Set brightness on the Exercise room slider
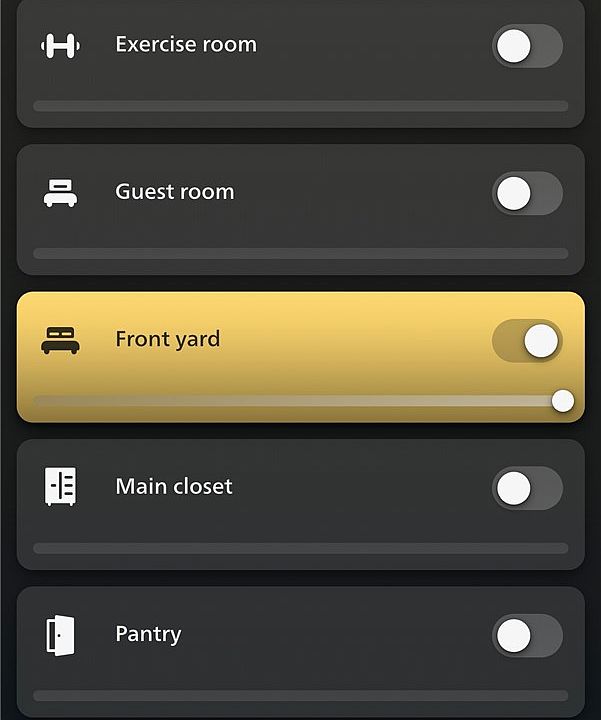The width and height of the screenshot is (601, 720). pyautogui.click(x=300, y=106)
